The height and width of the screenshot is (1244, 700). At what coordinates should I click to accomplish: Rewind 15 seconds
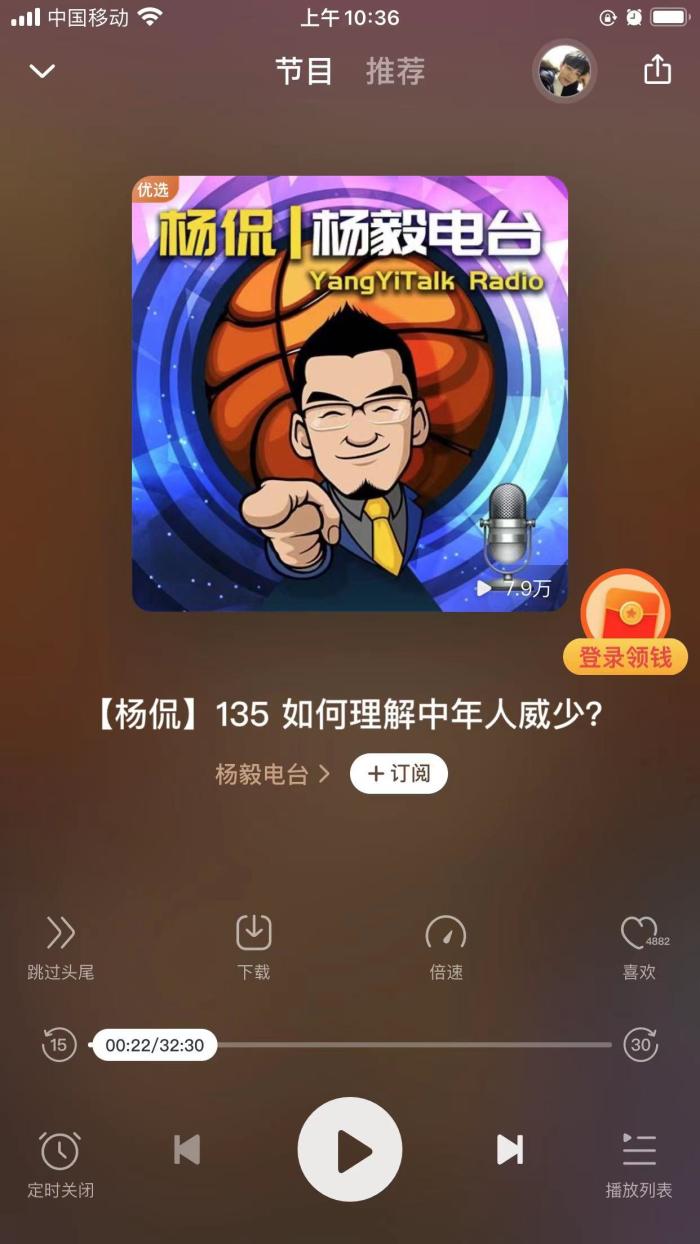(58, 1046)
